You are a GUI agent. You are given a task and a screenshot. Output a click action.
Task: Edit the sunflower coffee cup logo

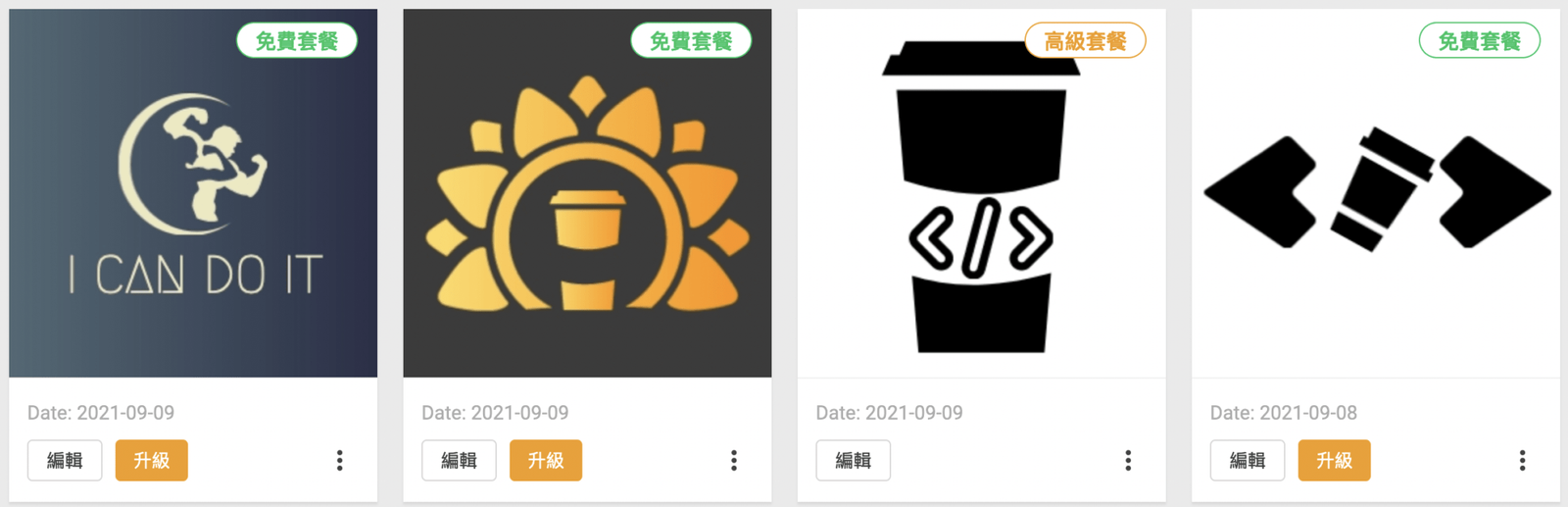(459, 460)
